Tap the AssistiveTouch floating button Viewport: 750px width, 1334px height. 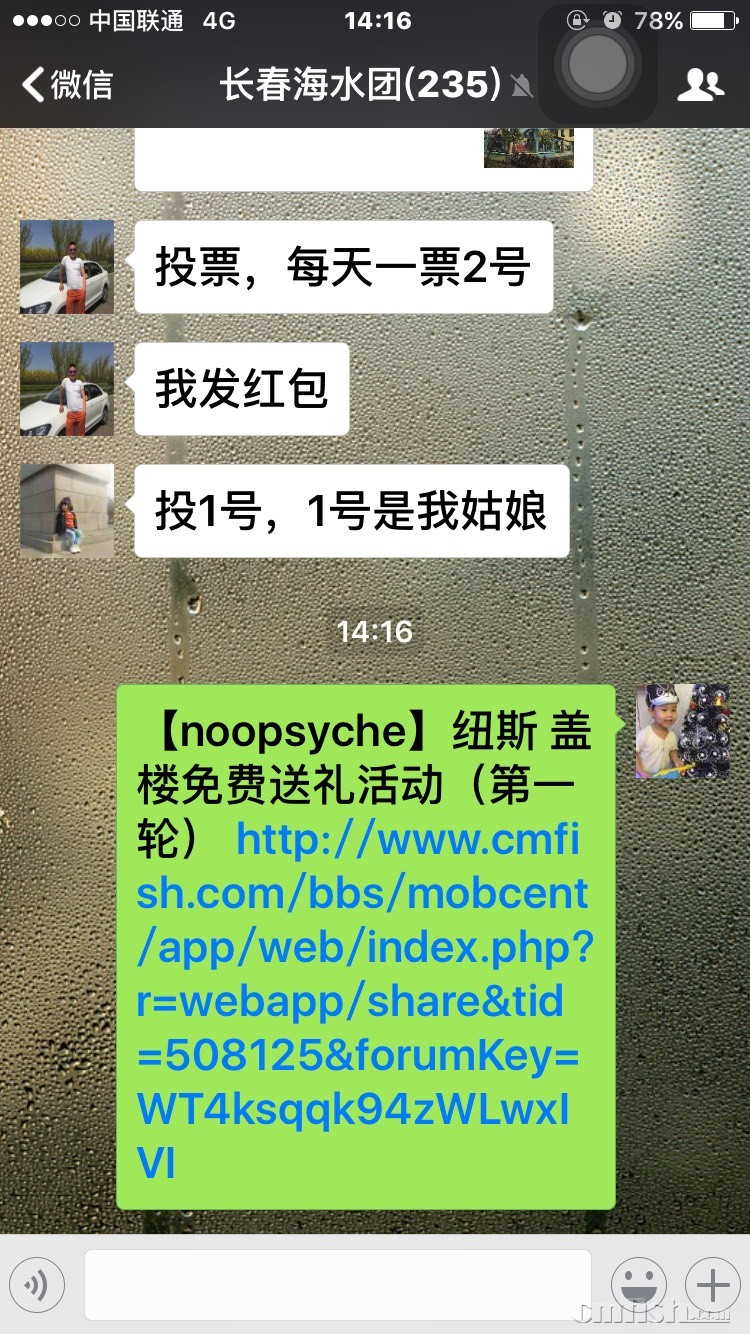pyautogui.click(x=597, y=63)
